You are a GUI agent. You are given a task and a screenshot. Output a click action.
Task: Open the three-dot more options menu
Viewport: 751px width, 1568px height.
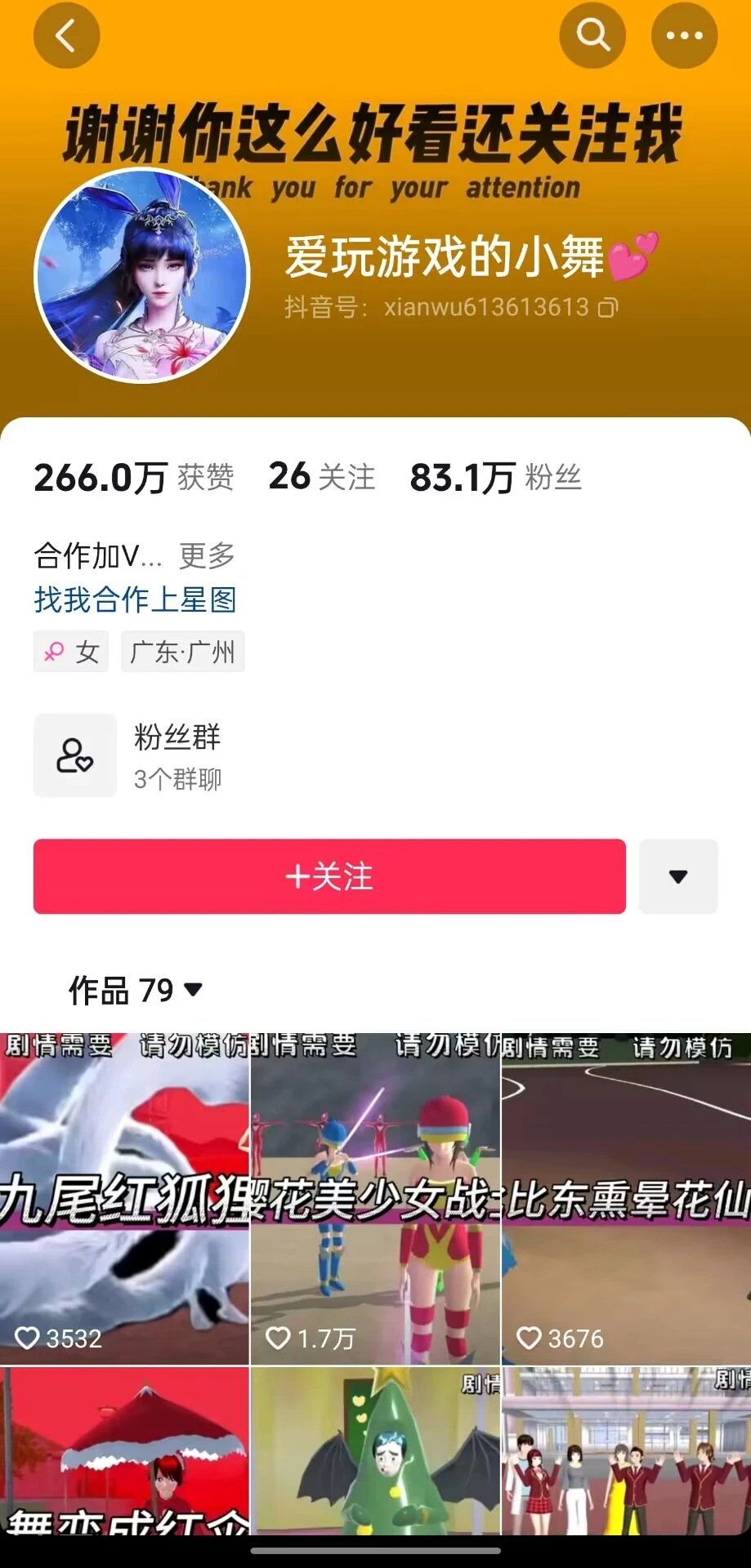684,36
